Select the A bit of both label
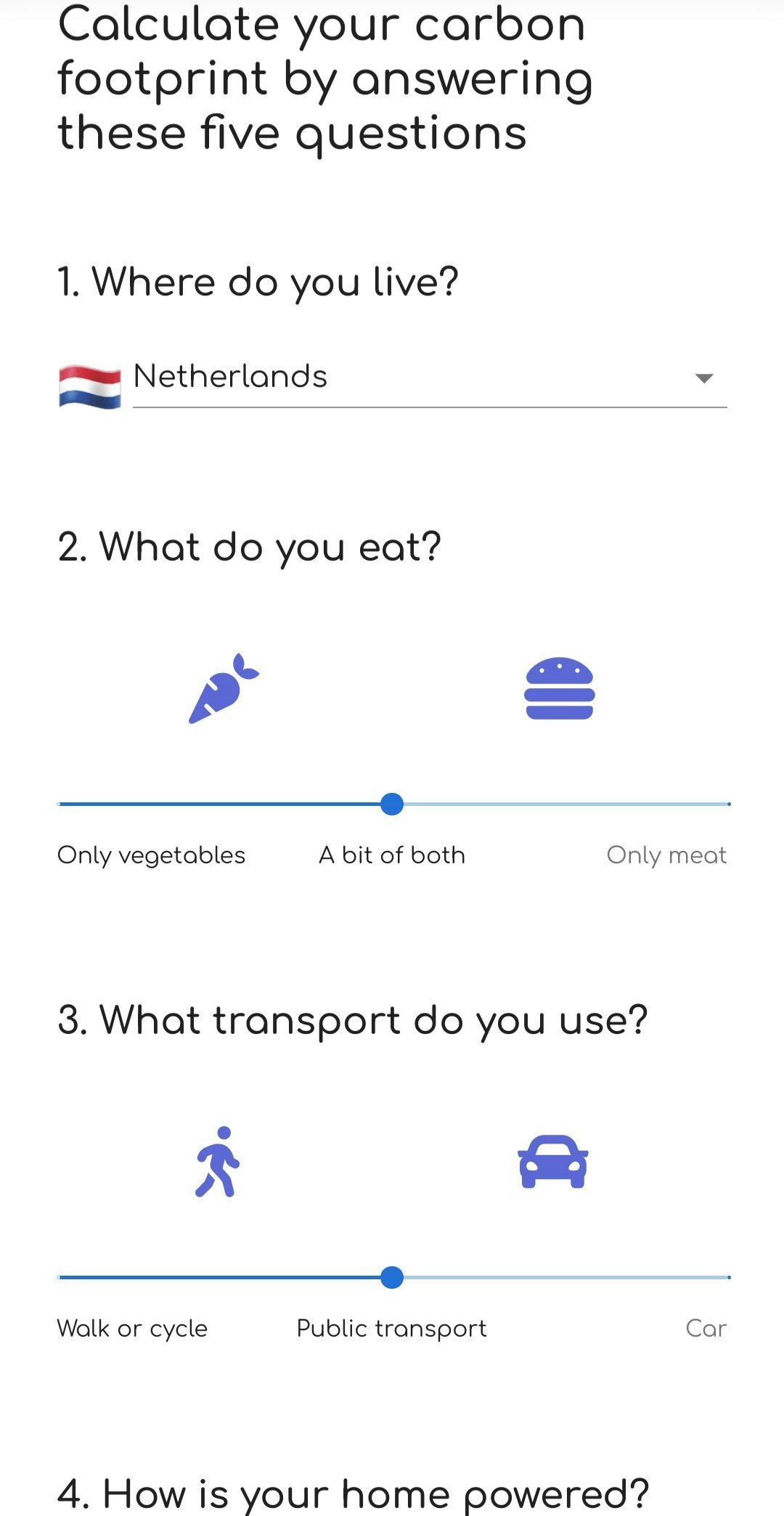 tap(391, 855)
